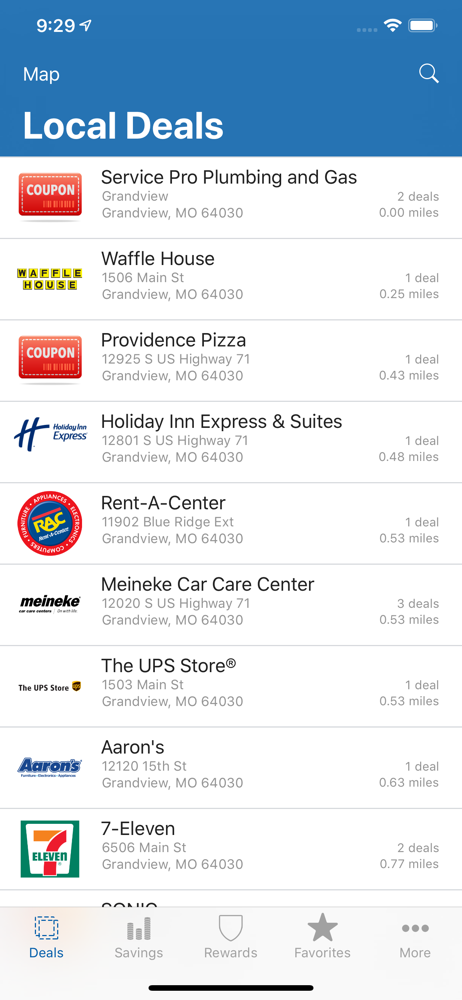This screenshot has width=462, height=1000.
Task: View The UPS Store deal
Action: tap(231, 686)
